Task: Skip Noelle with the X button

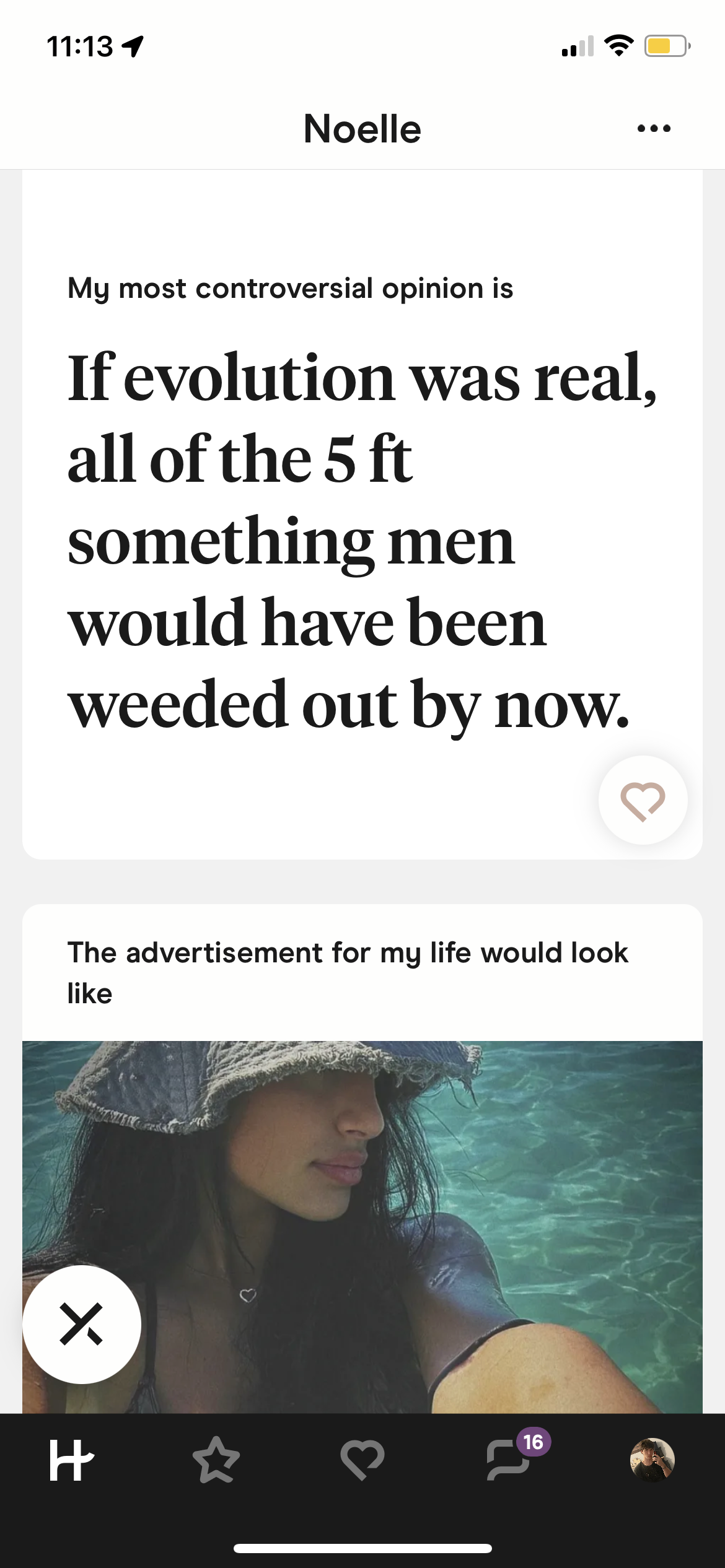Action: (x=82, y=1324)
